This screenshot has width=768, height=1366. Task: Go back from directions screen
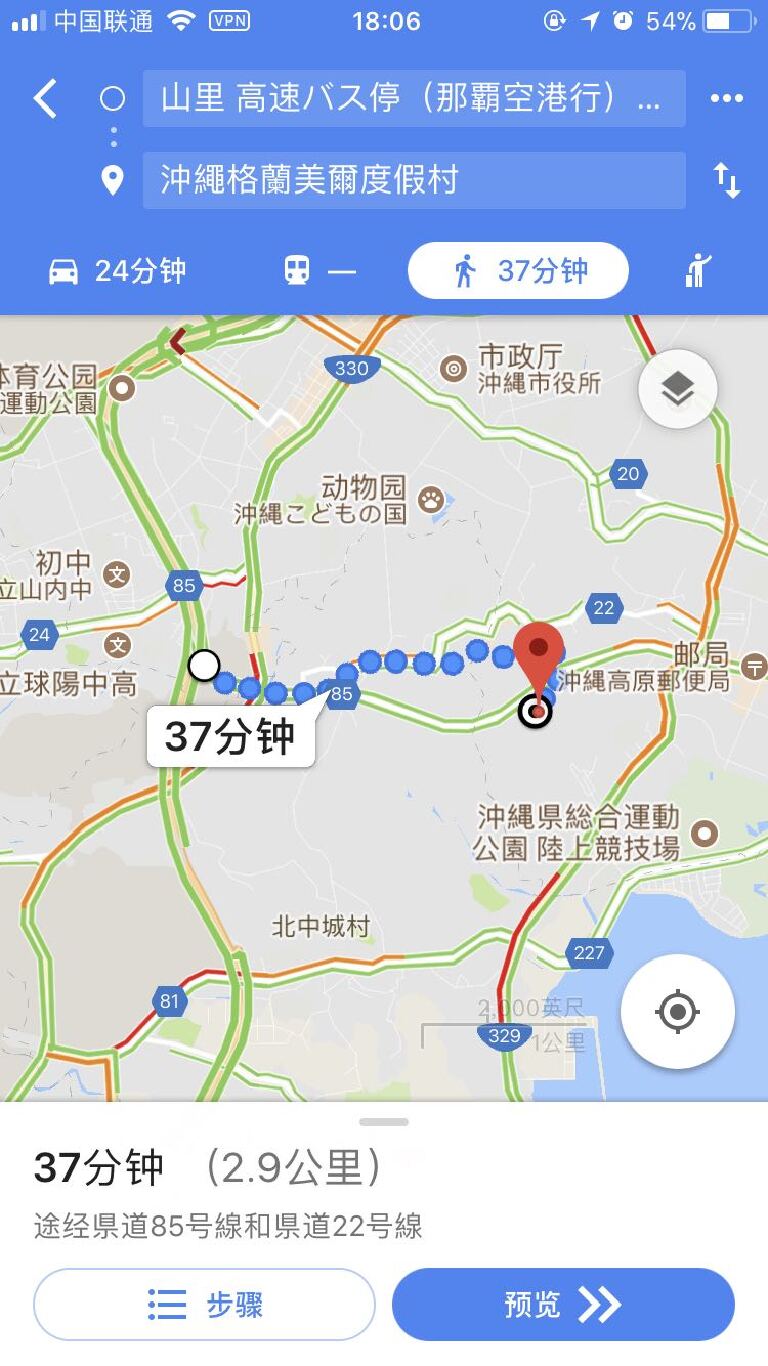click(45, 99)
